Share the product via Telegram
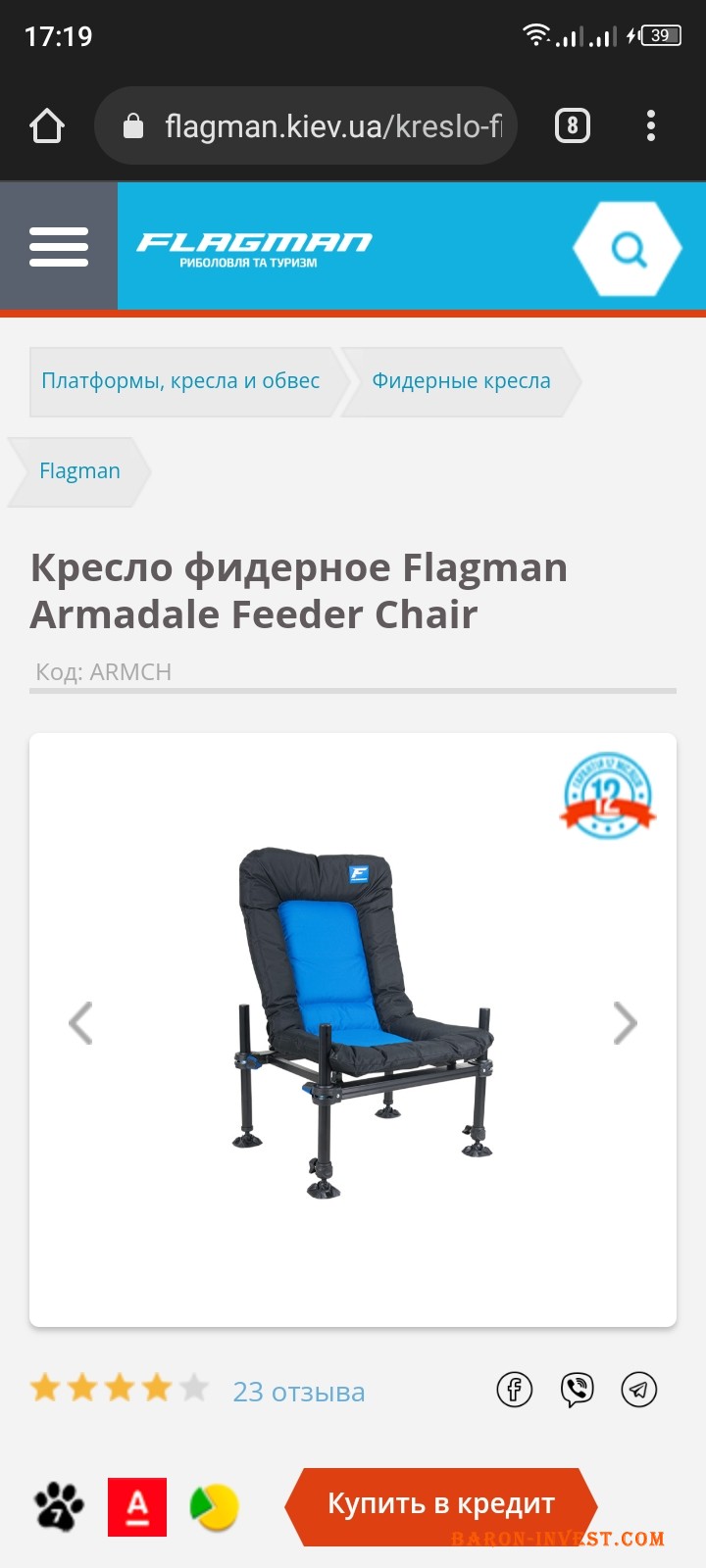 tap(639, 1390)
